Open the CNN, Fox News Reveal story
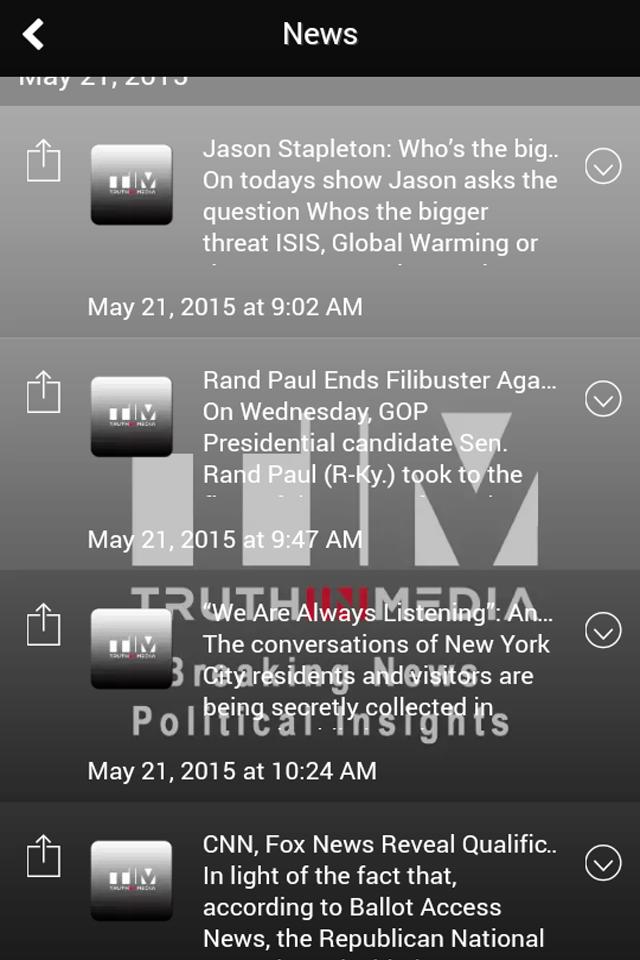This screenshot has height=960, width=640. pos(378,892)
